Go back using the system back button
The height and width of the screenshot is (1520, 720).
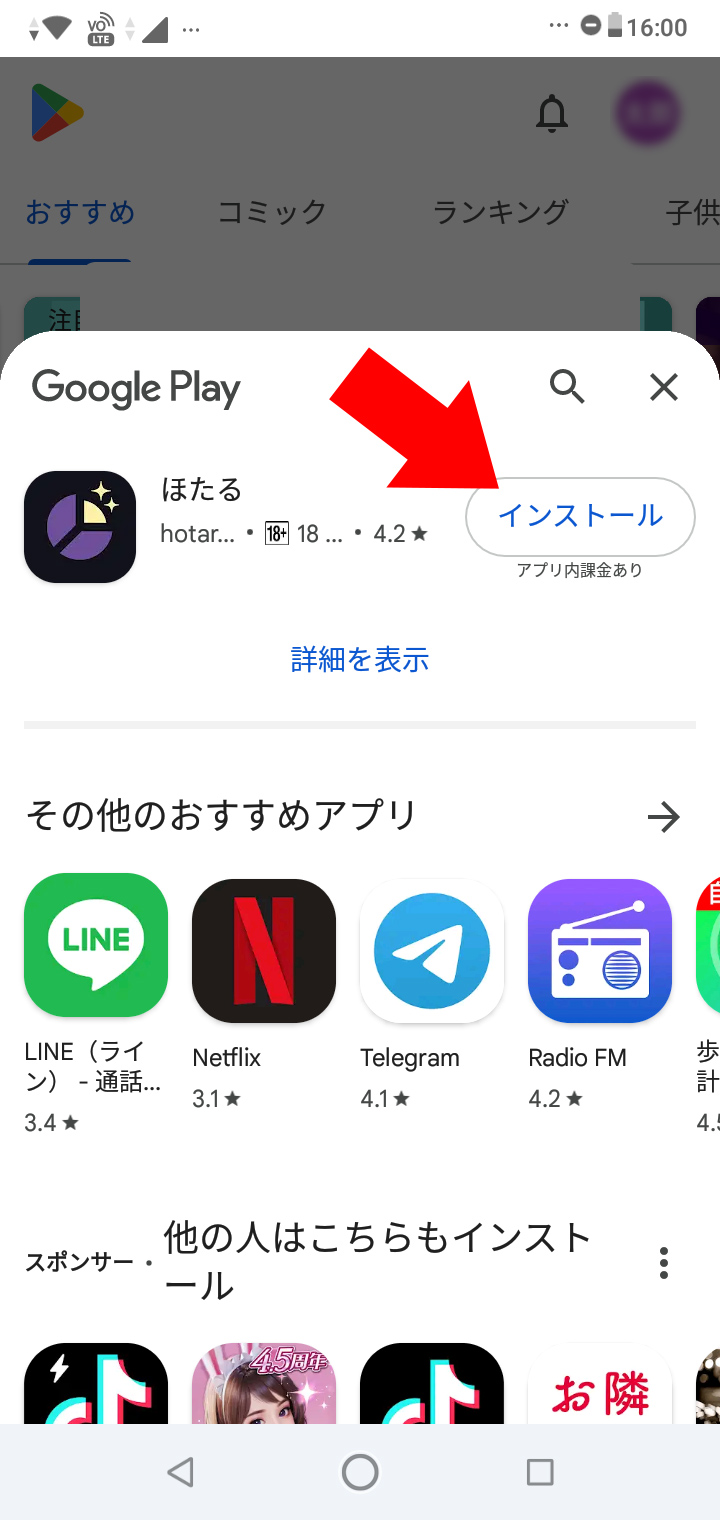click(x=180, y=1472)
